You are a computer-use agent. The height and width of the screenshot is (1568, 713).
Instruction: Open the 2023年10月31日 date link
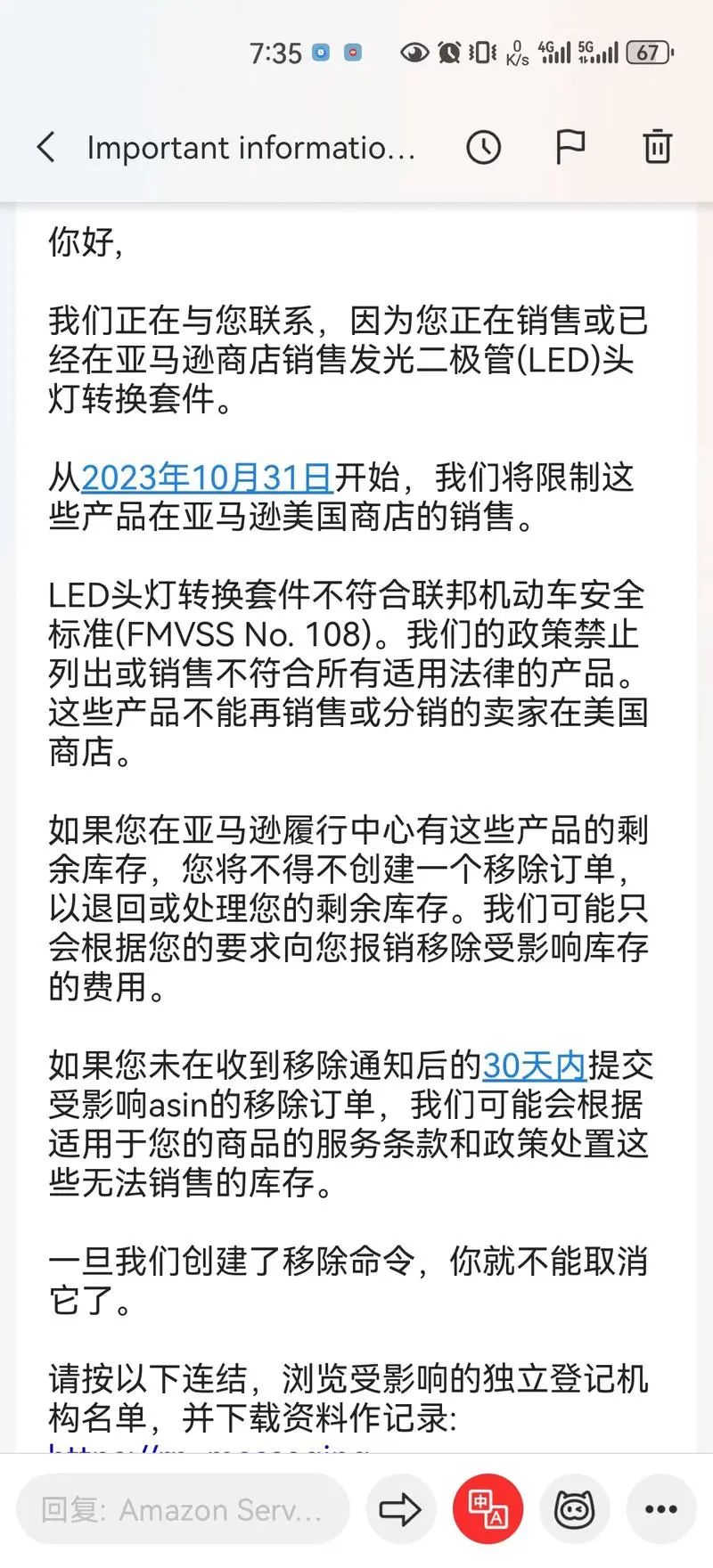(x=207, y=478)
